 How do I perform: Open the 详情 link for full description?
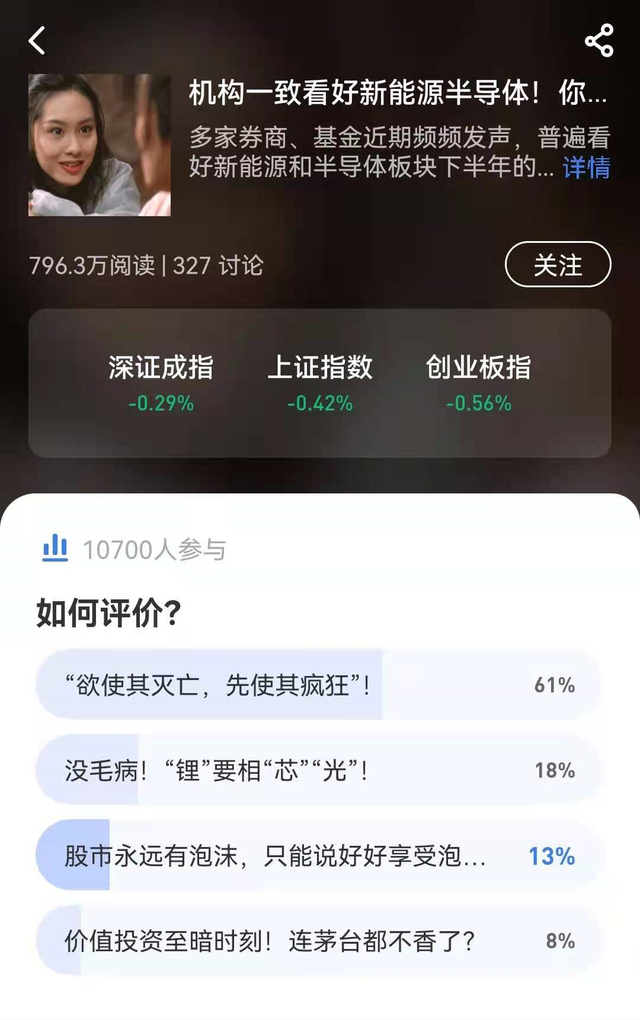pos(586,167)
